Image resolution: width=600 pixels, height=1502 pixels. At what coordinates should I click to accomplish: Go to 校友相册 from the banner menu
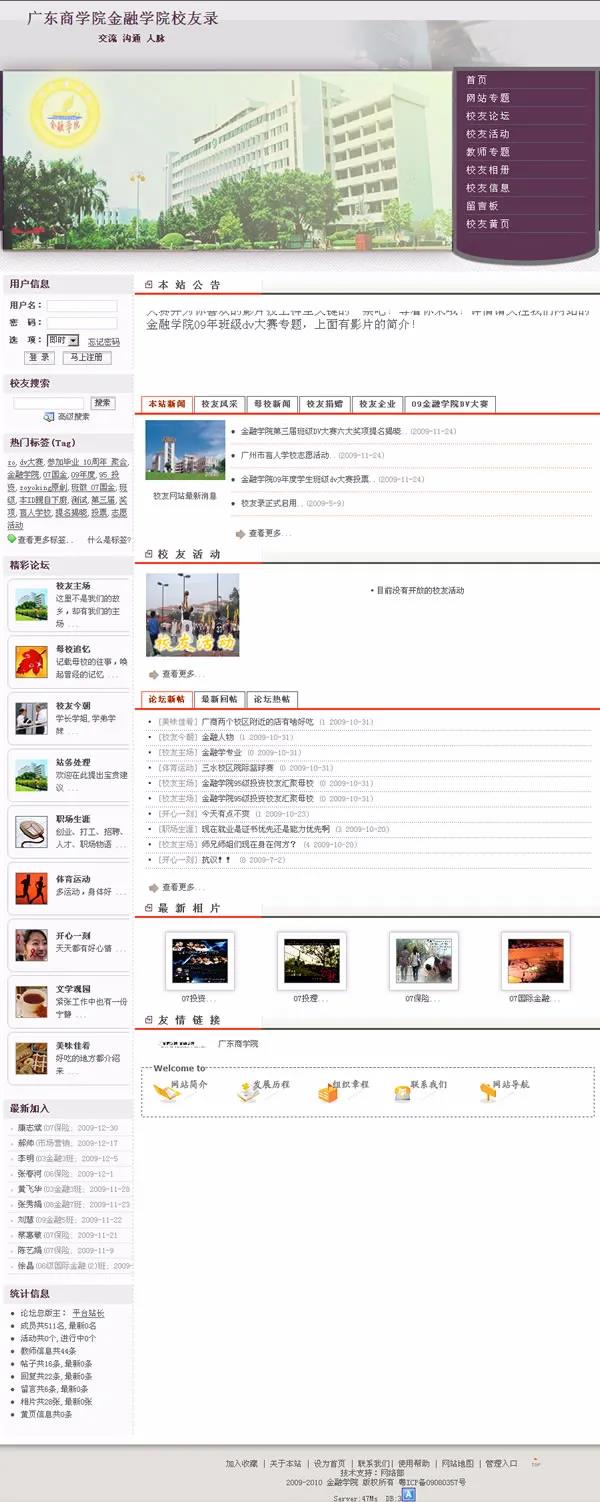point(488,170)
